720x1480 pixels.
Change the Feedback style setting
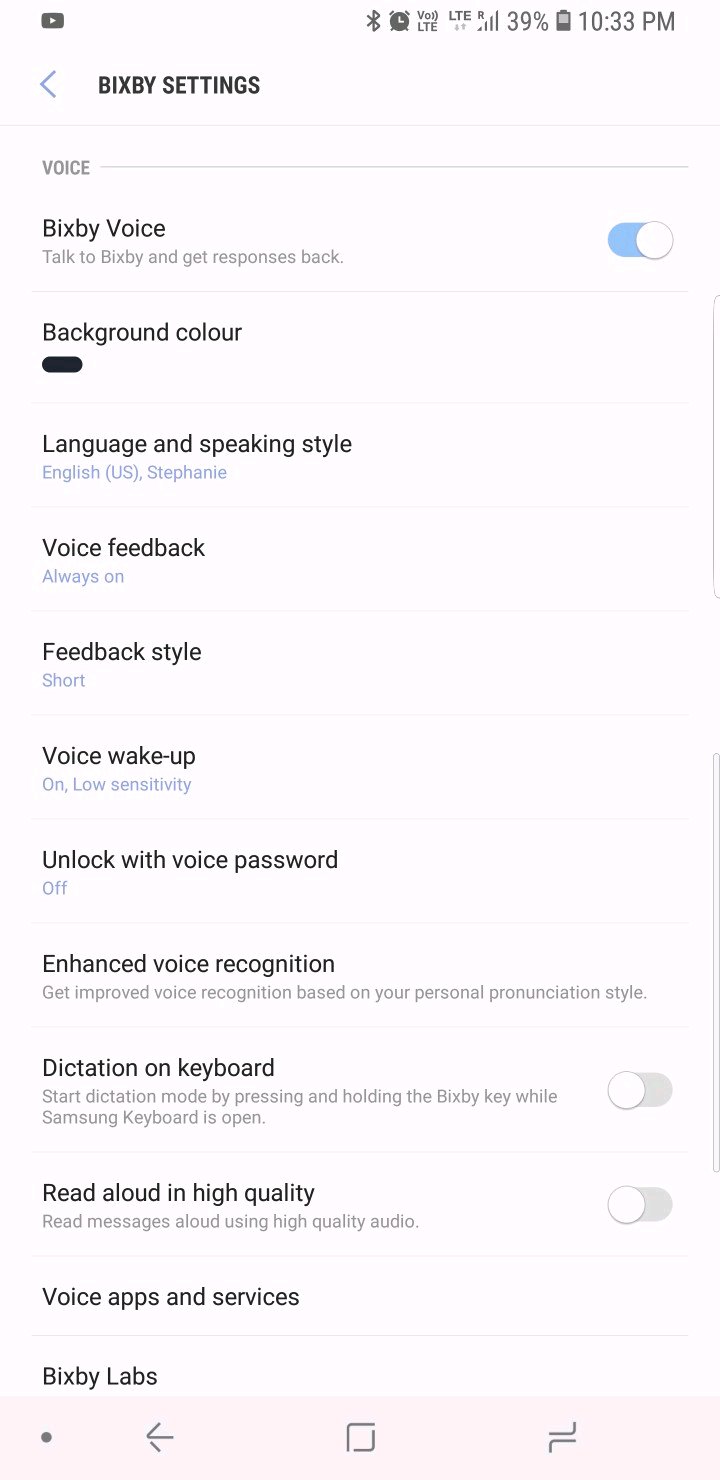[360, 664]
